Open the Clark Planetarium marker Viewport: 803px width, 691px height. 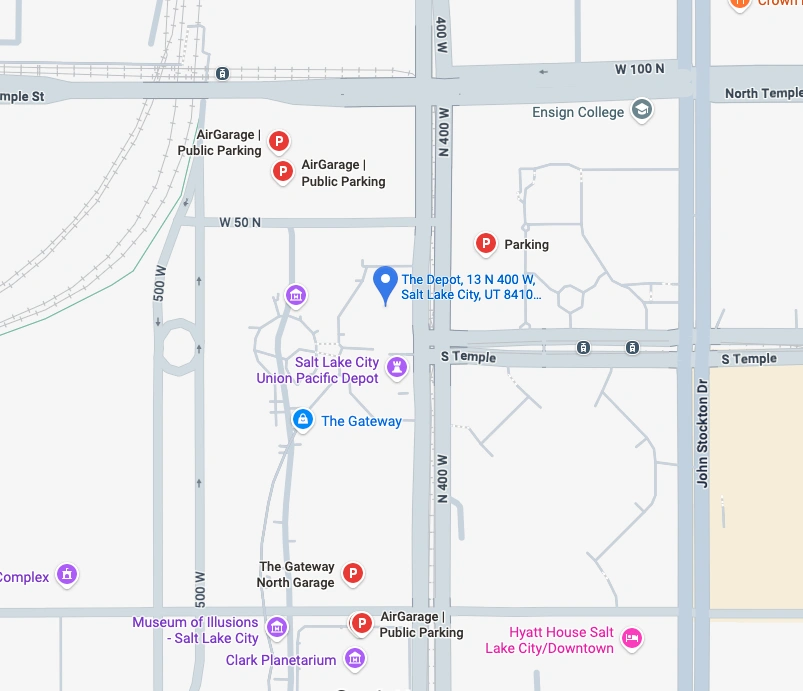click(x=354, y=659)
